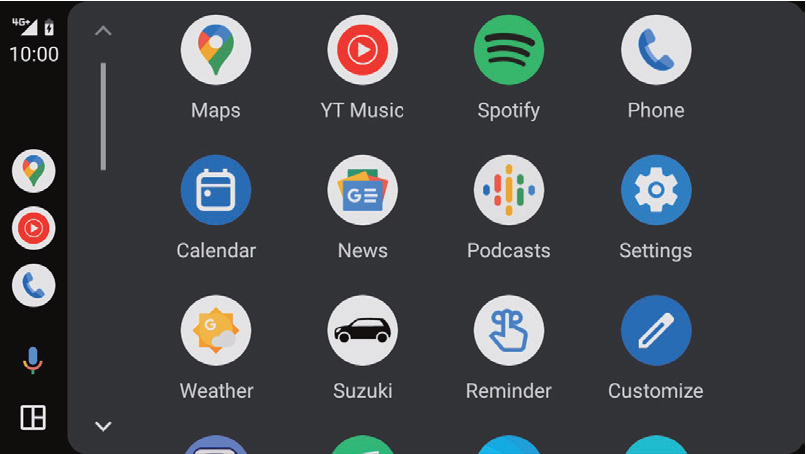Open Settings
This screenshot has height=454, width=806.
(x=655, y=190)
